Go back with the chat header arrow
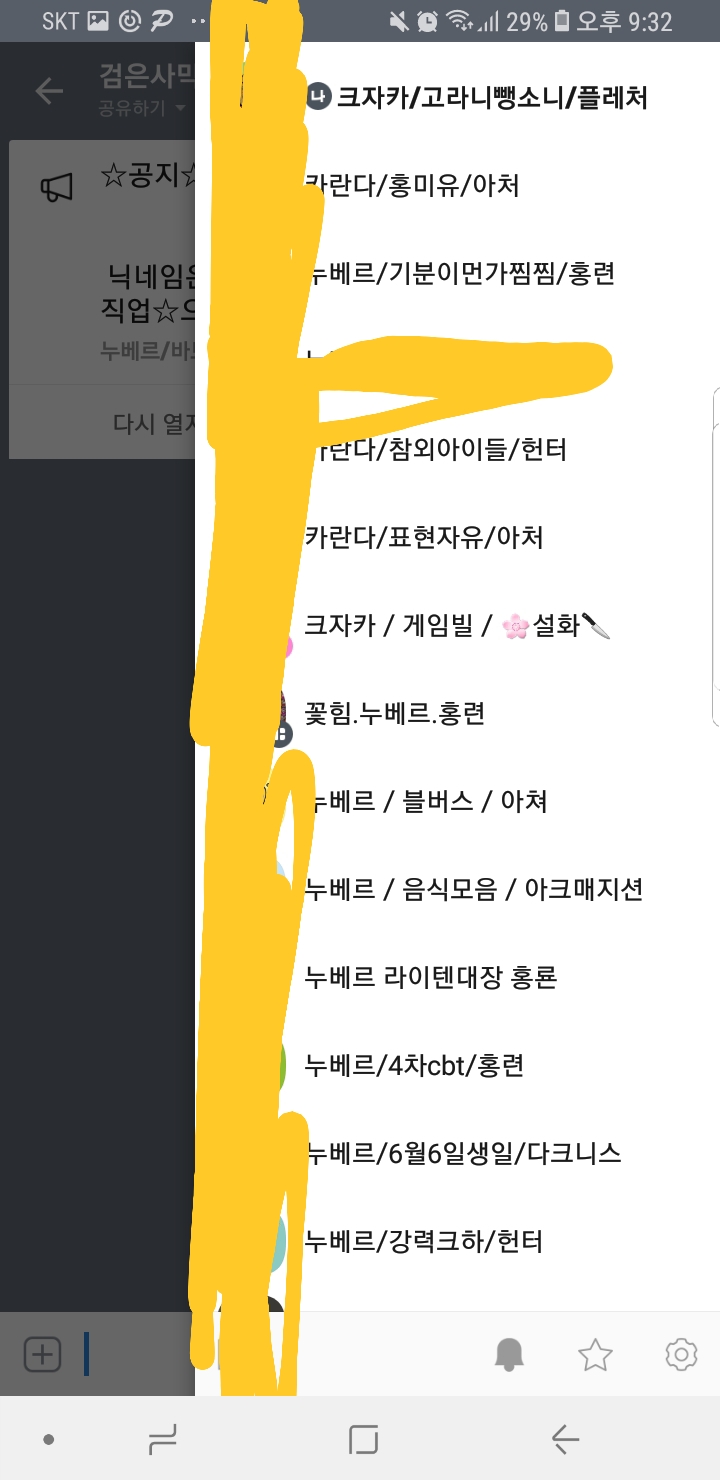This screenshot has width=720, height=1480. tap(48, 91)
